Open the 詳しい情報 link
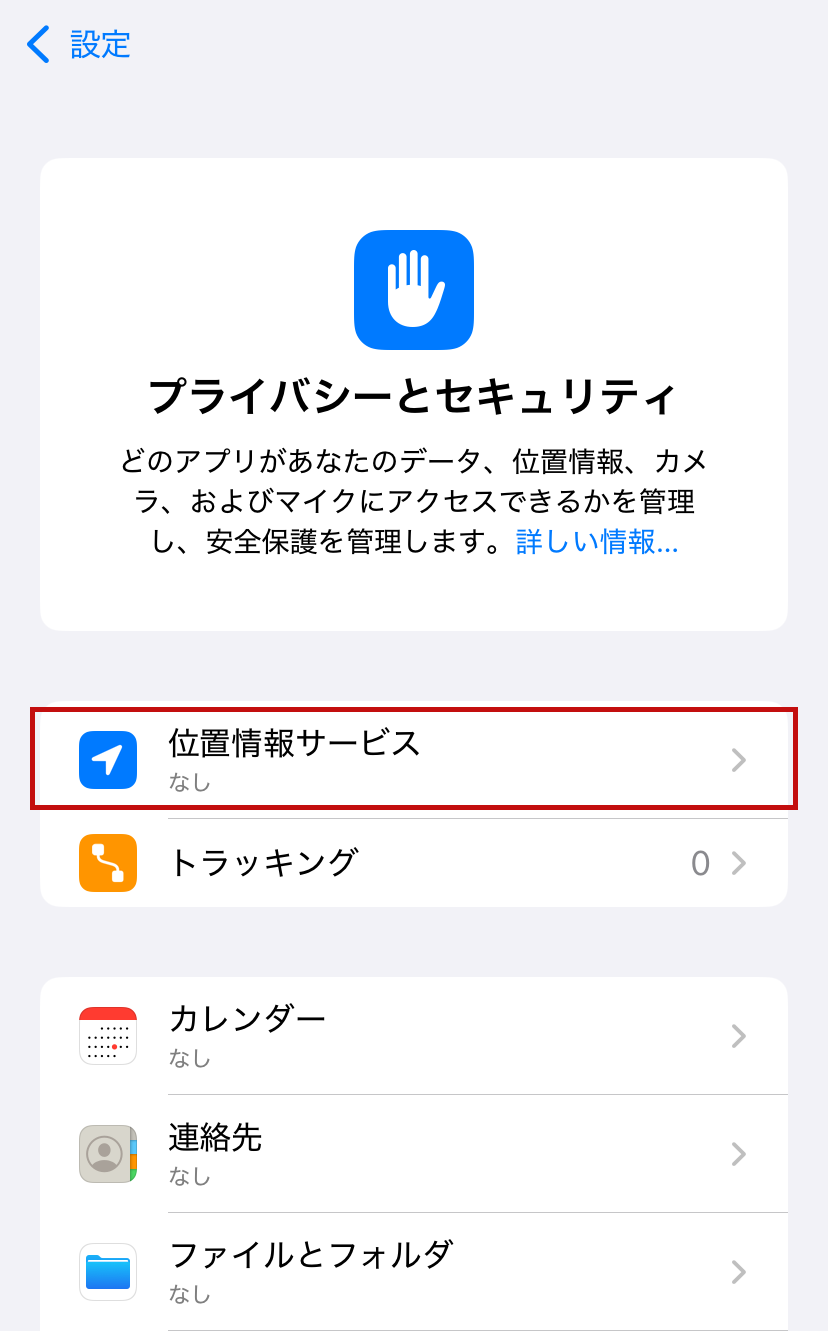 pos(597,542)
